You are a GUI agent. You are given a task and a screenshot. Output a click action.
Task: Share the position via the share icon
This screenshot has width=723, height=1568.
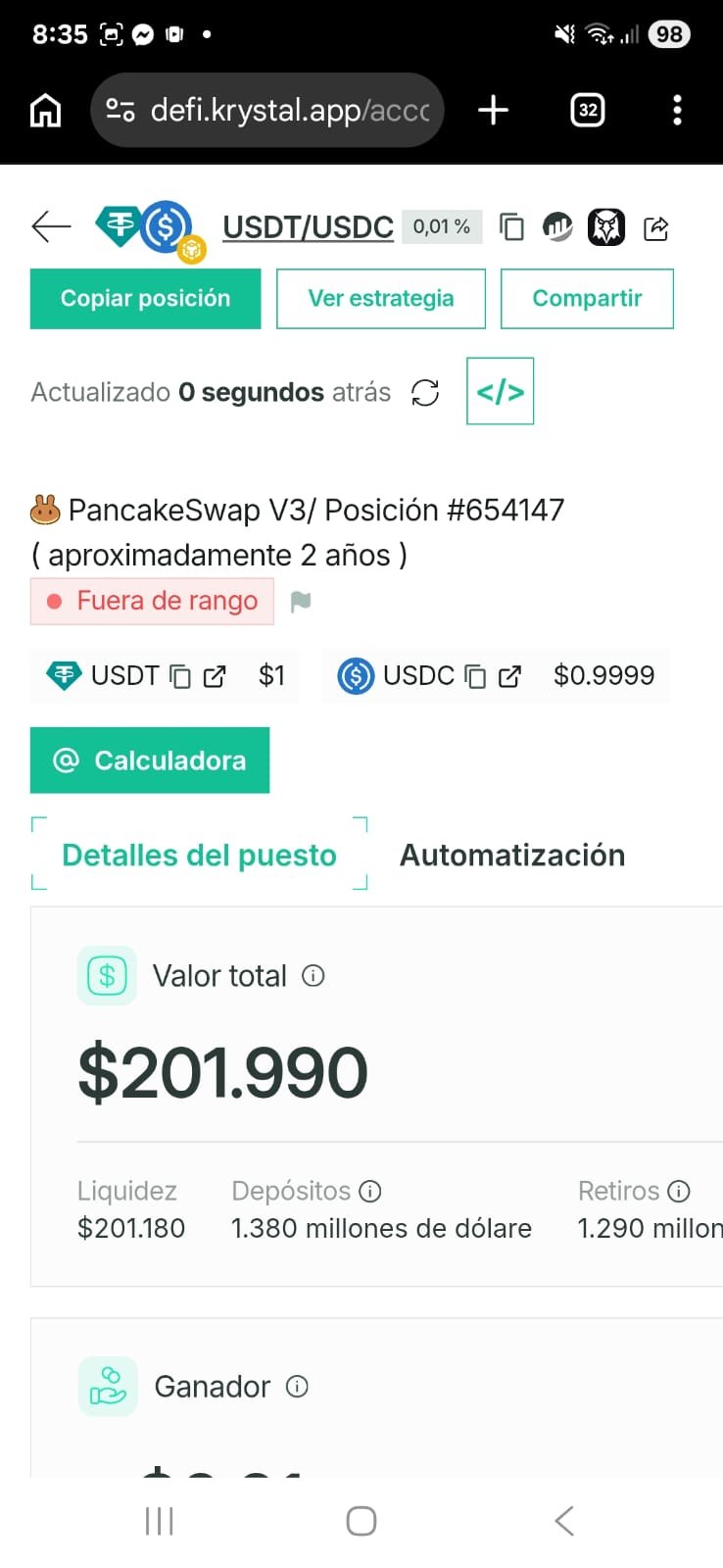tap(655, 226)
